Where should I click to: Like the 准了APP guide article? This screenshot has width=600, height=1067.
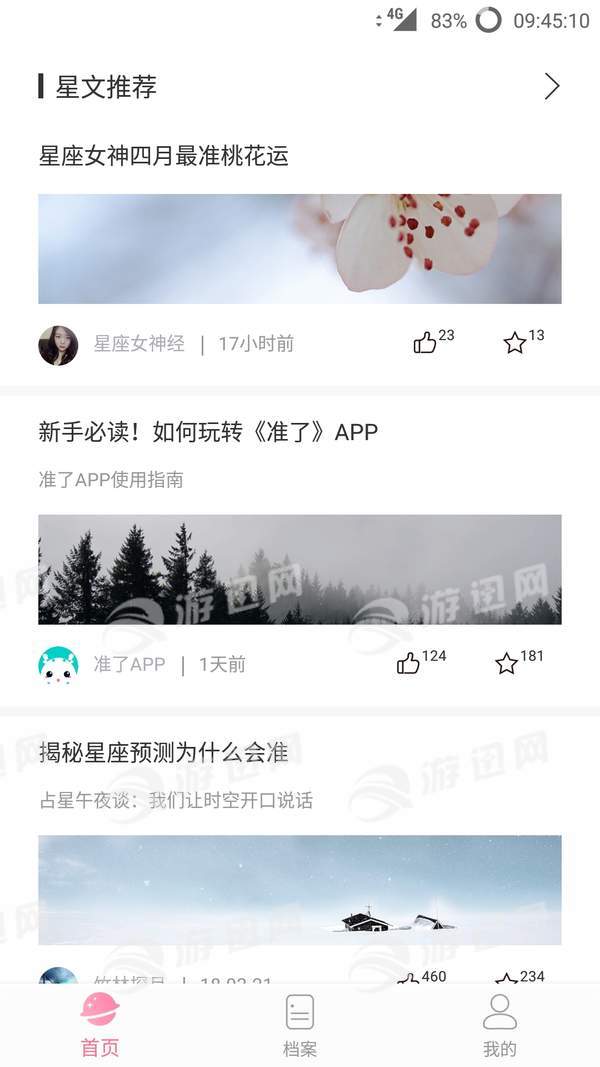408,663
